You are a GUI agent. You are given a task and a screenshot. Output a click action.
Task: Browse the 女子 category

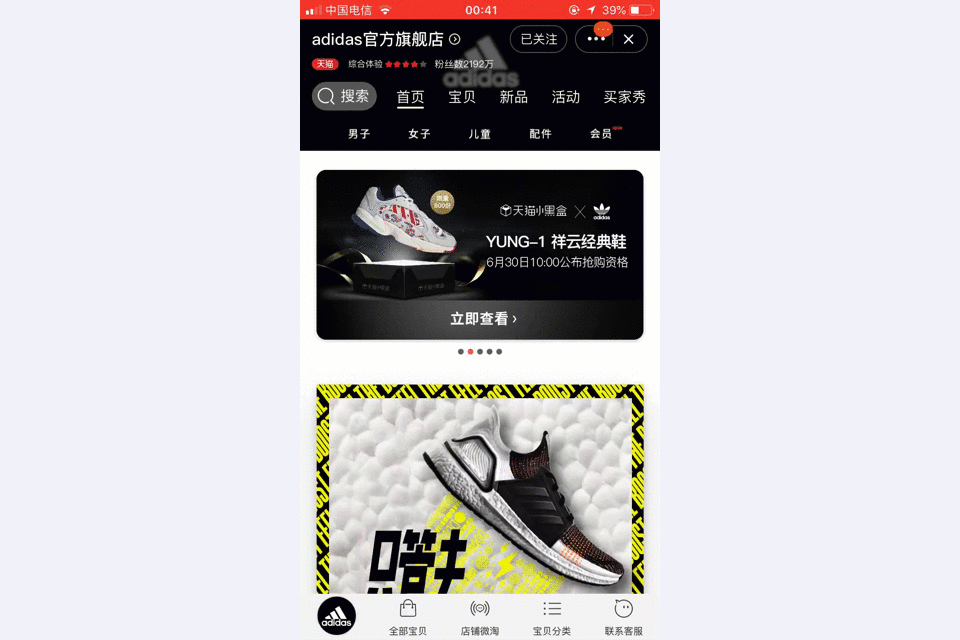point(419,134)
